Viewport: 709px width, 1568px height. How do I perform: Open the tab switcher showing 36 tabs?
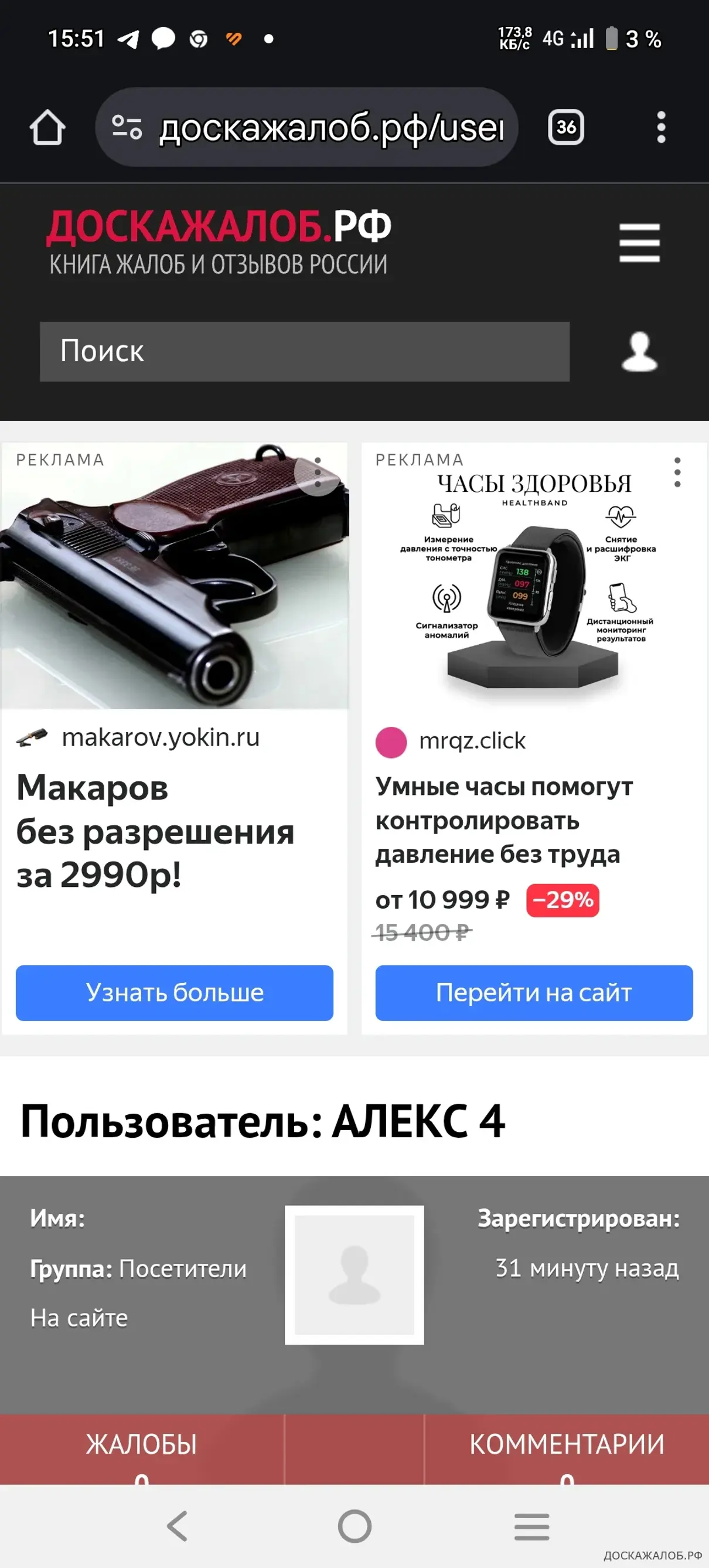click(x=566, y=127)
